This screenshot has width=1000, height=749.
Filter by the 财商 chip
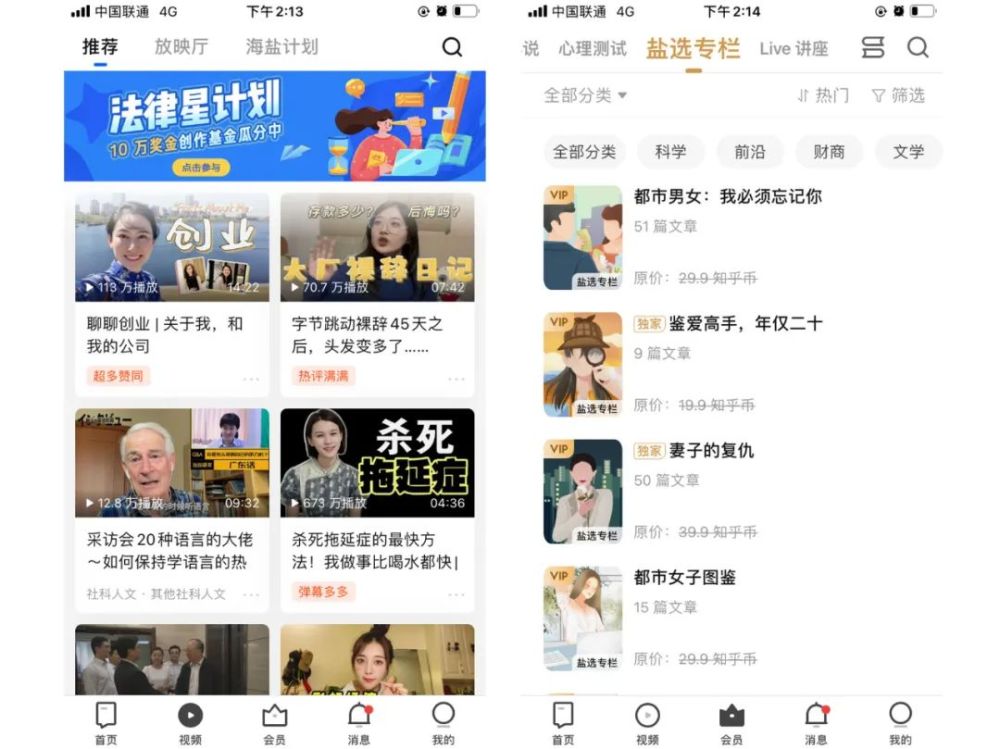828,152
